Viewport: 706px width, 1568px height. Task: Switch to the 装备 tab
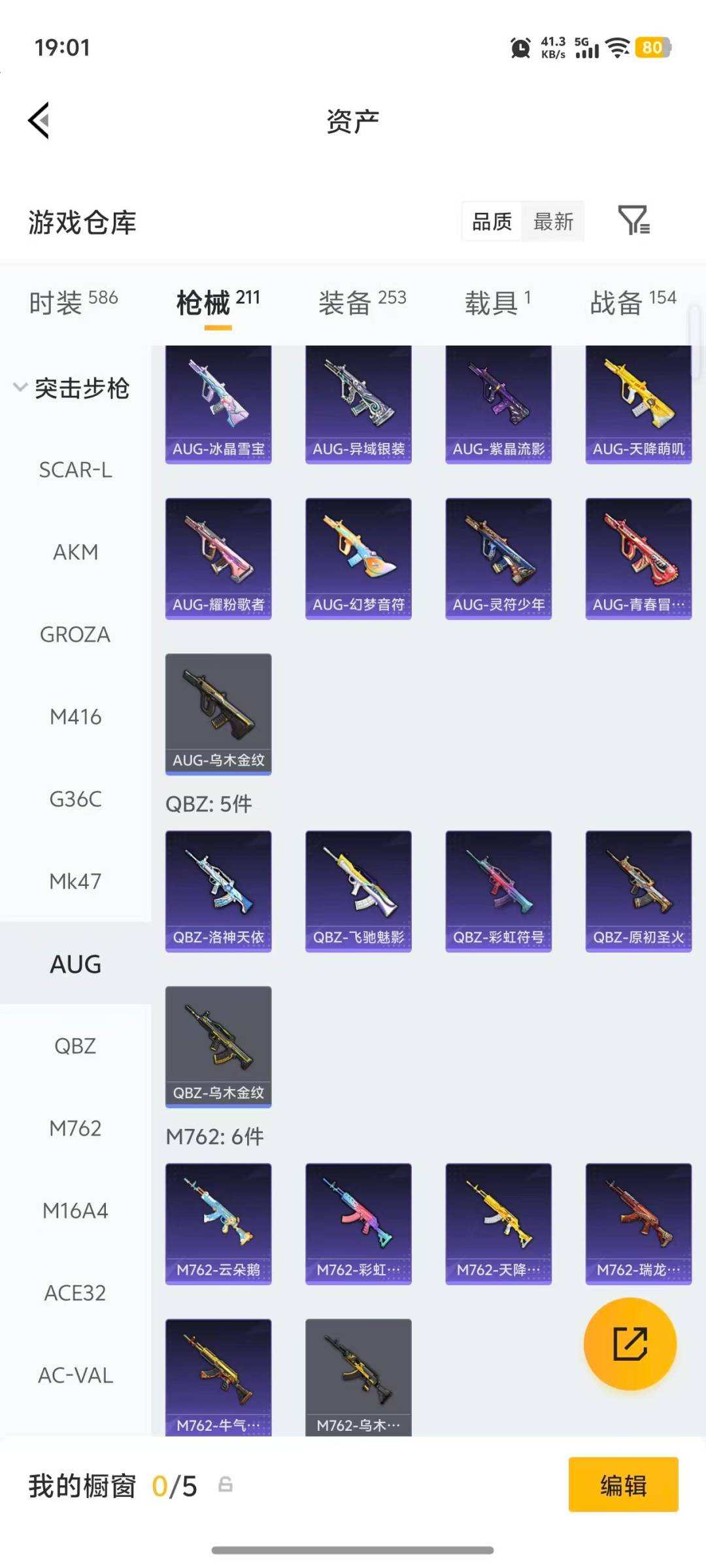point(361,302)
